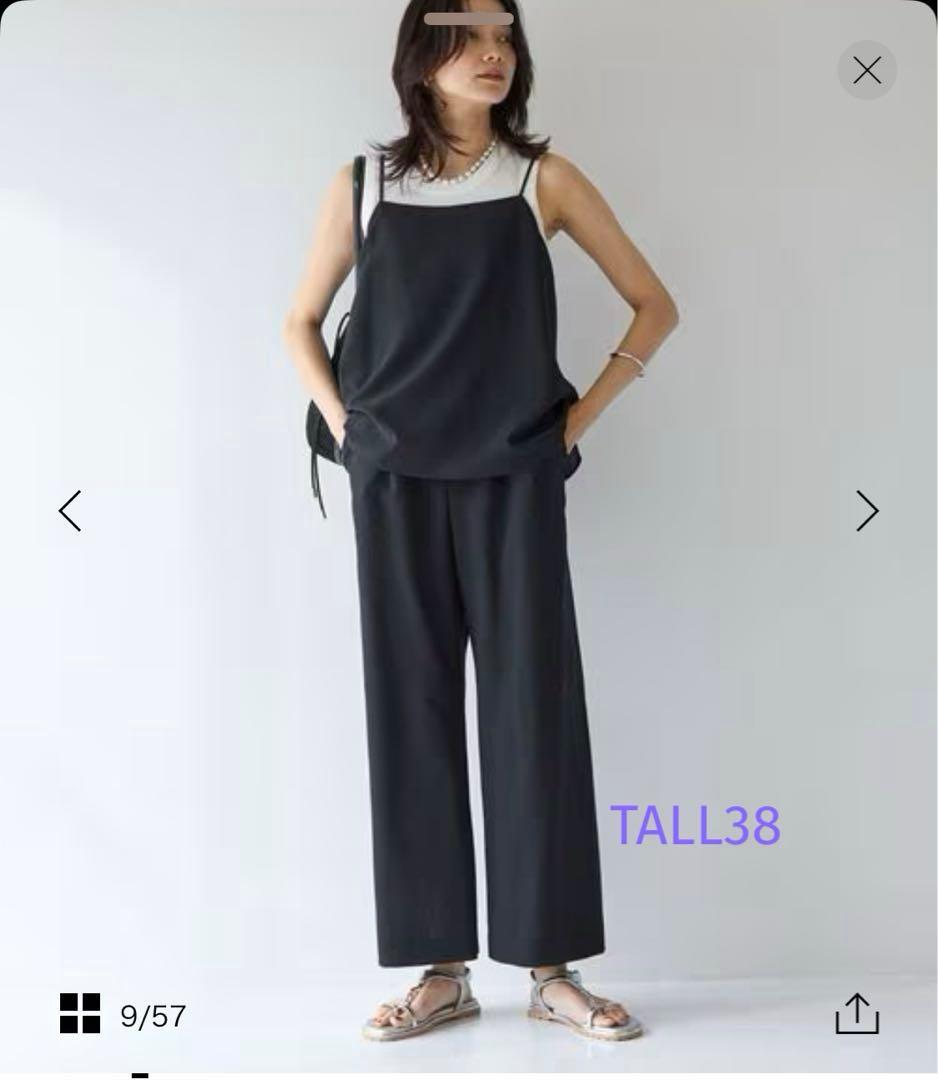
Task: Tap the grid icon beside the photo counter
Action: coord(80,1015)
